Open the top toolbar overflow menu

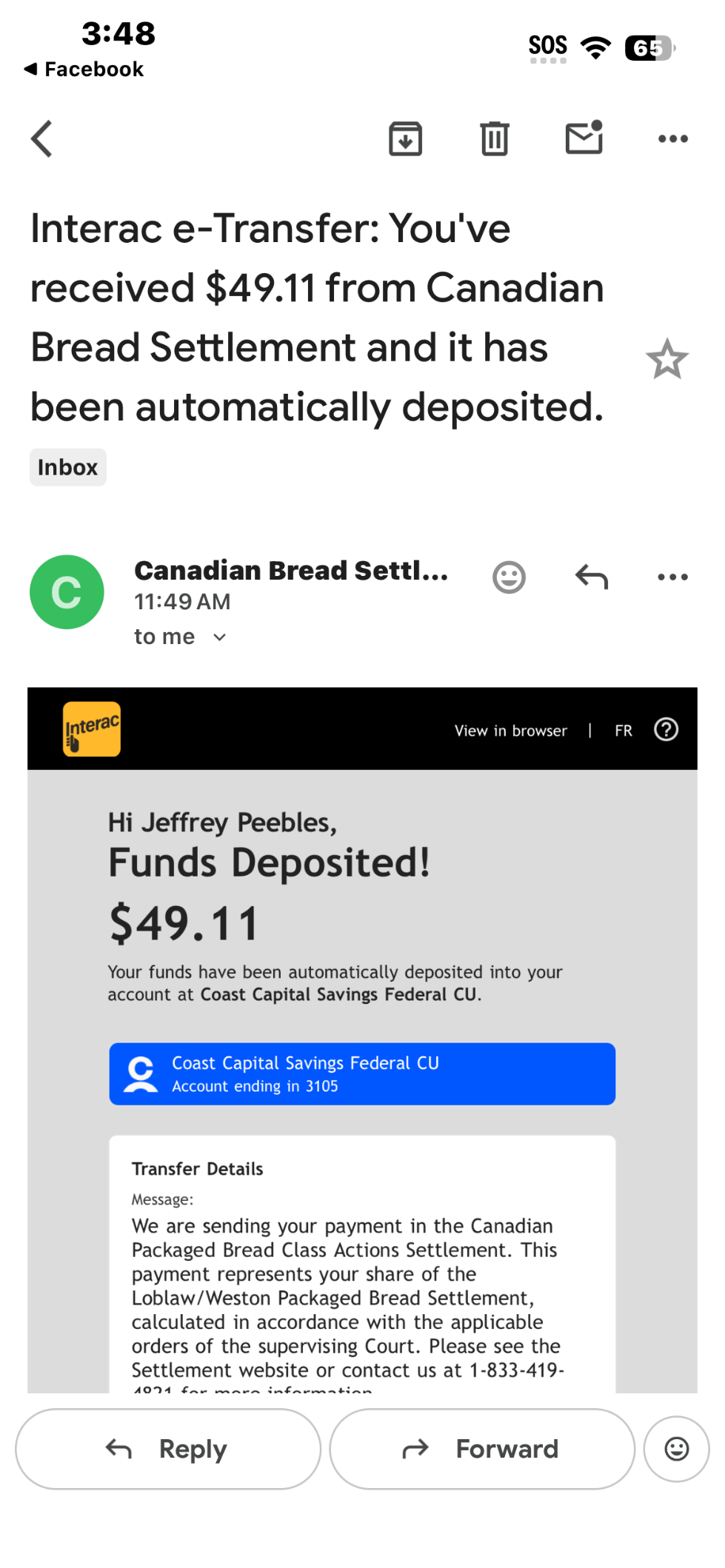(x=673, y=138)
